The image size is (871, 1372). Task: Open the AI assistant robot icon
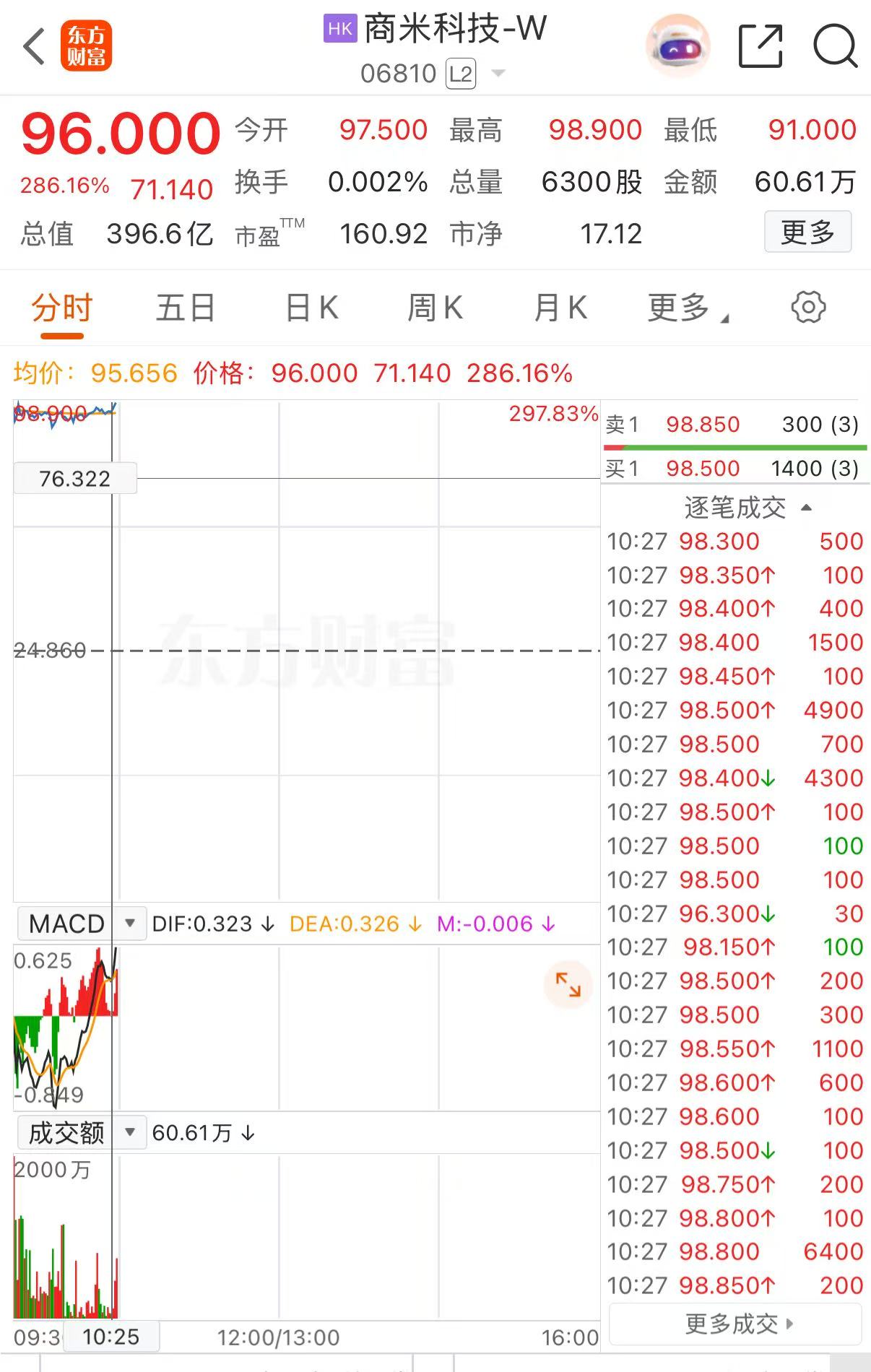click(677, 47)
